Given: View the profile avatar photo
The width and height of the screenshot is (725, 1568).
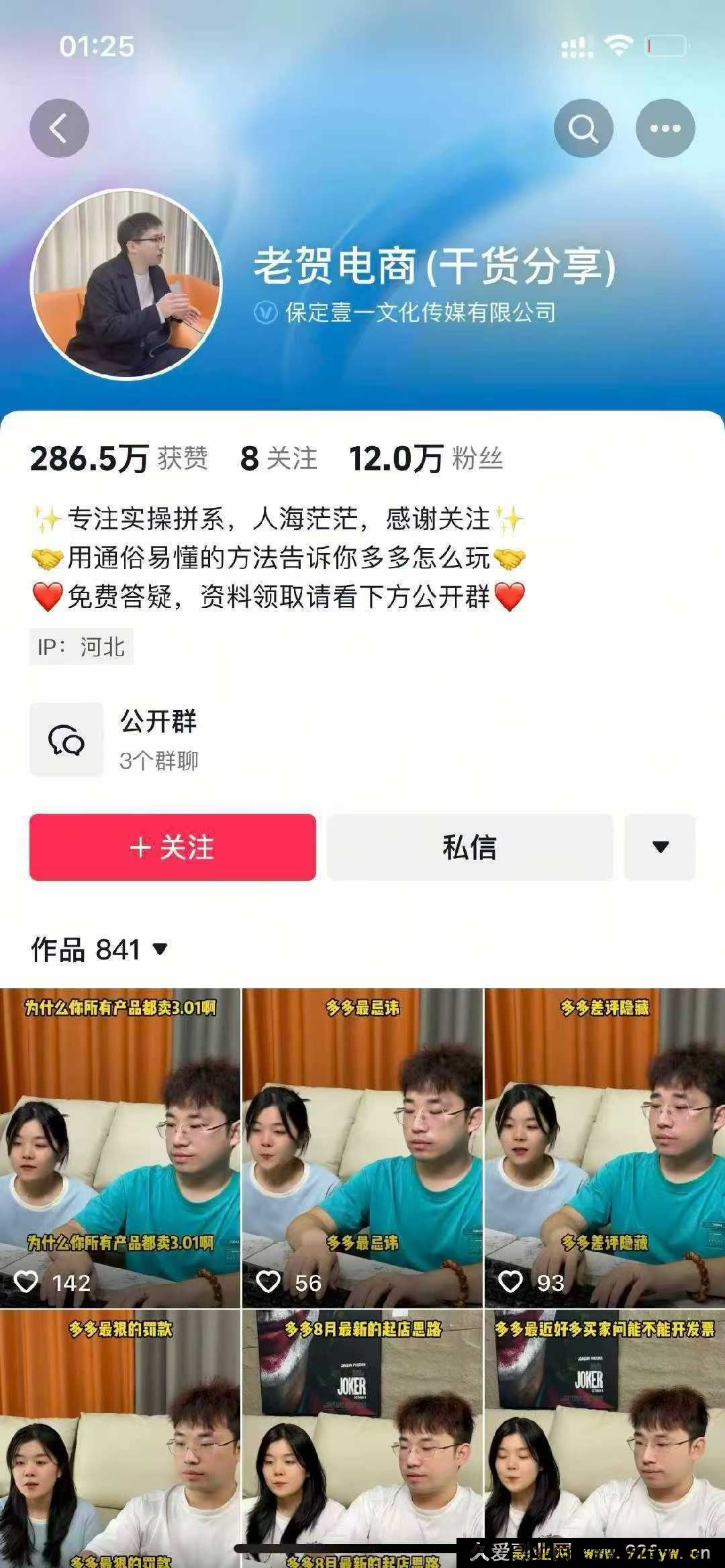Looking at the screenshot, I should tap(126, 284).
